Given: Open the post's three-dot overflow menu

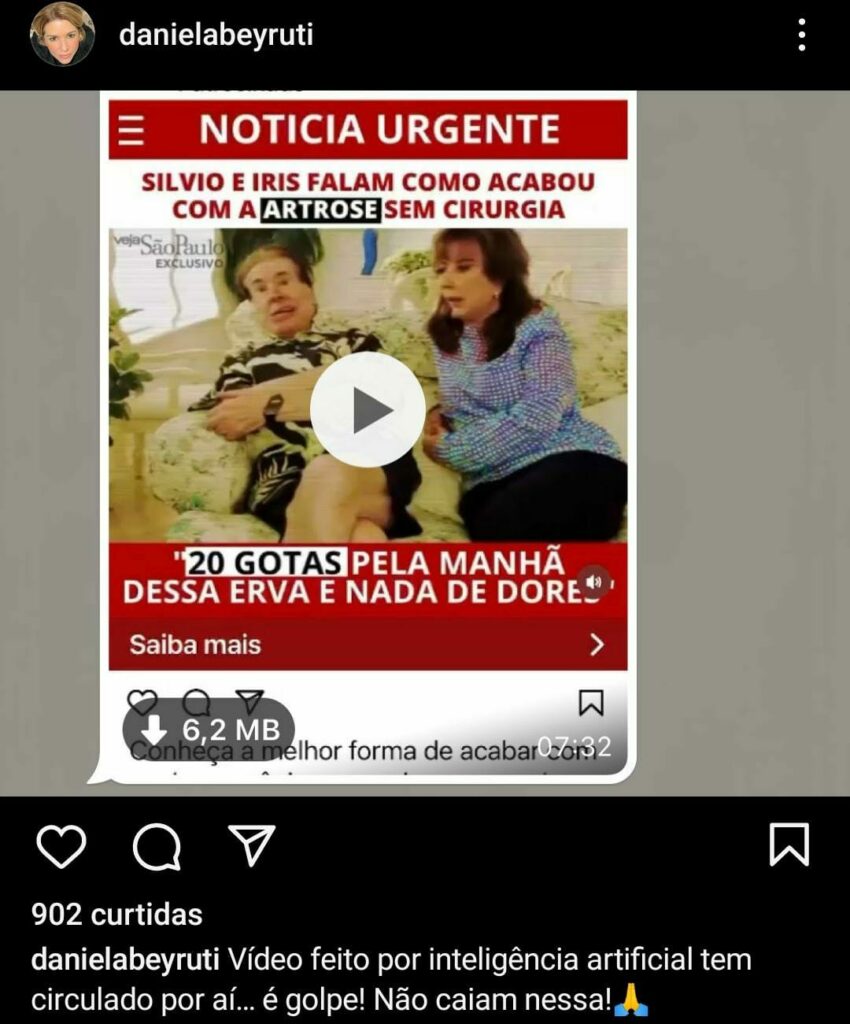Looking at the screenshot, I should tap(801, 35).
